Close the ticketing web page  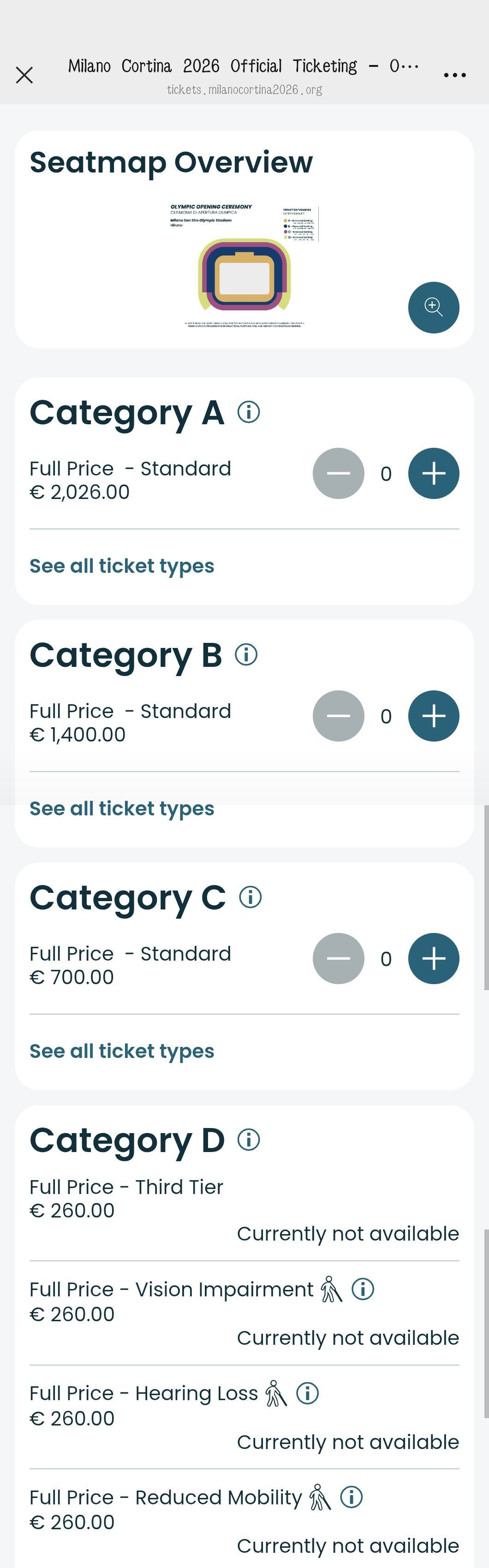coord(24,76)
